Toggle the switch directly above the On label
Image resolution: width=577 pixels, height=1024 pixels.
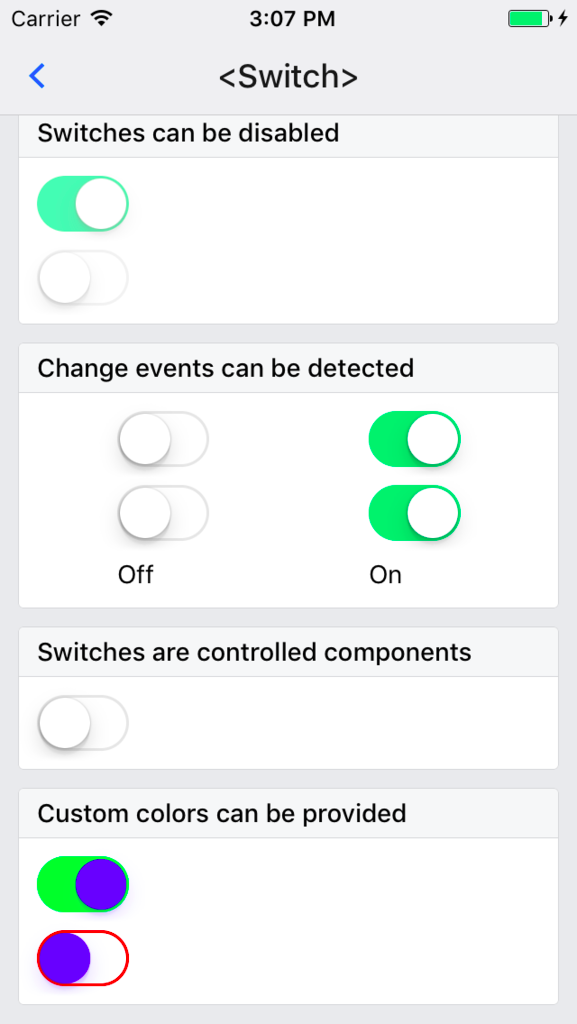[x=415, y=513]
